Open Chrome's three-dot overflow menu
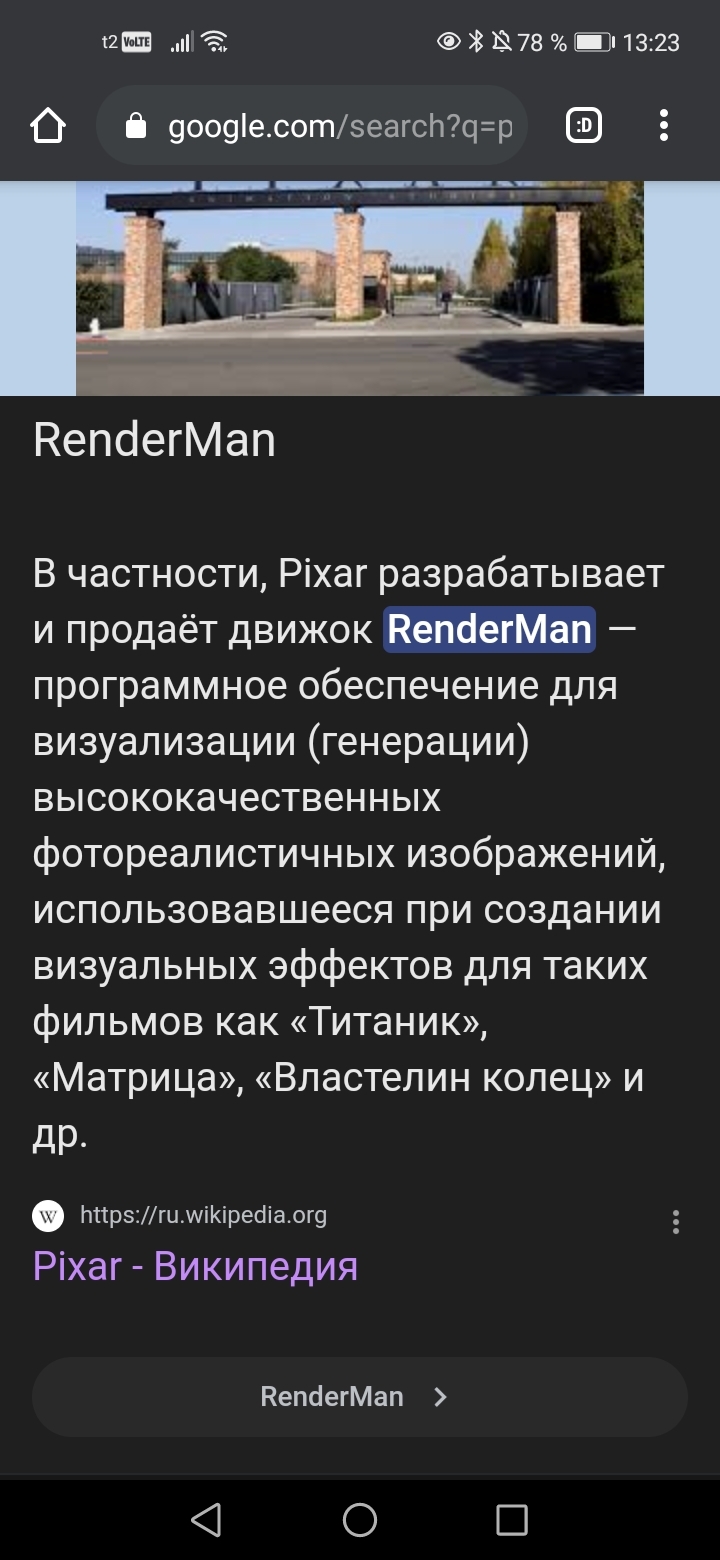 coord(664,126)
